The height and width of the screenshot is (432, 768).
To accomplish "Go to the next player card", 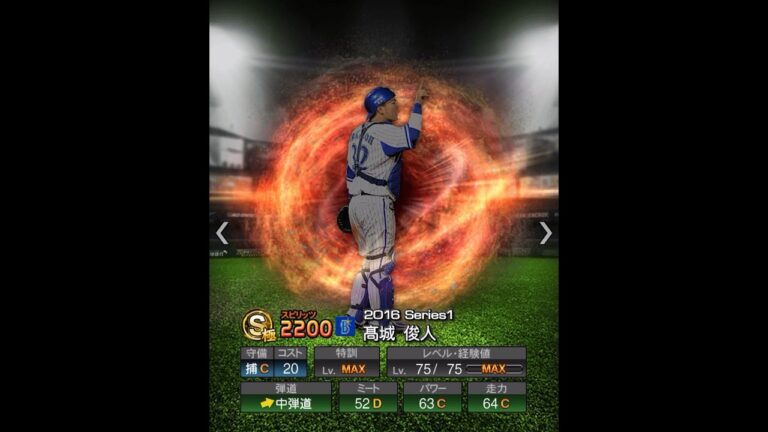I will (545, 233).
